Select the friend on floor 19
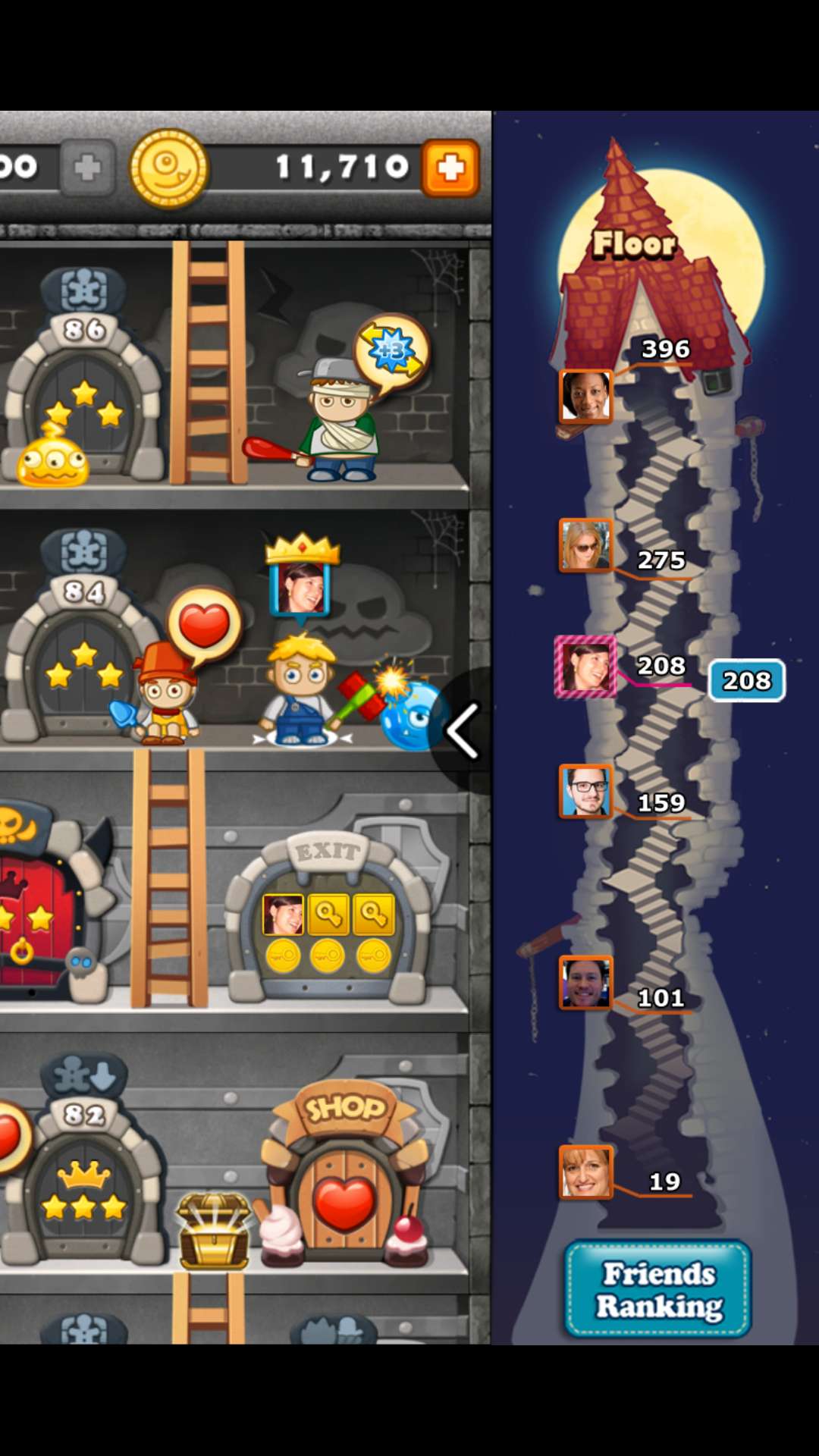The image size is (819, 1456). coord(585,1172)
